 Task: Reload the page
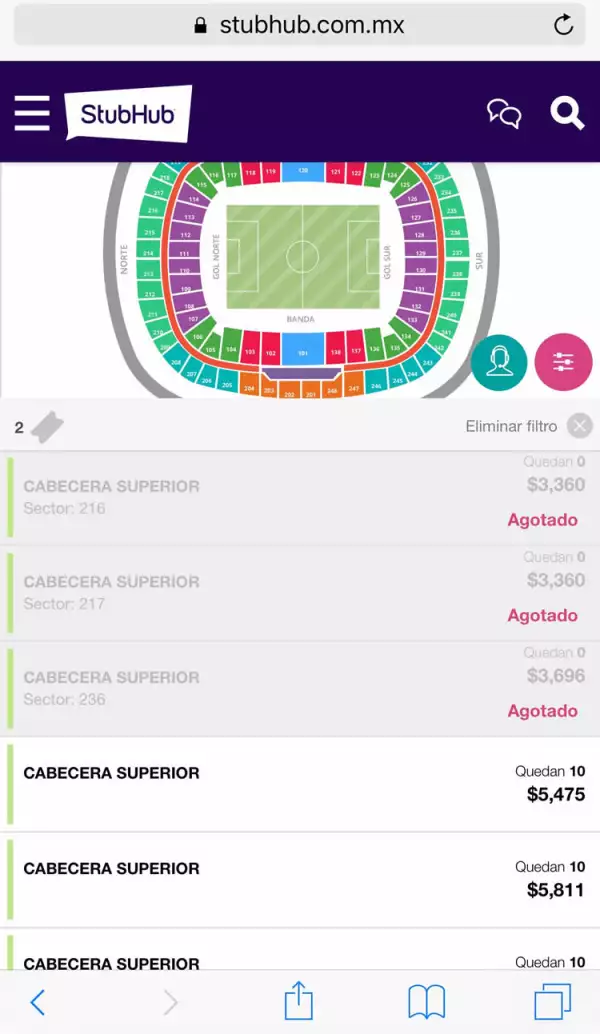click(563, 25)
